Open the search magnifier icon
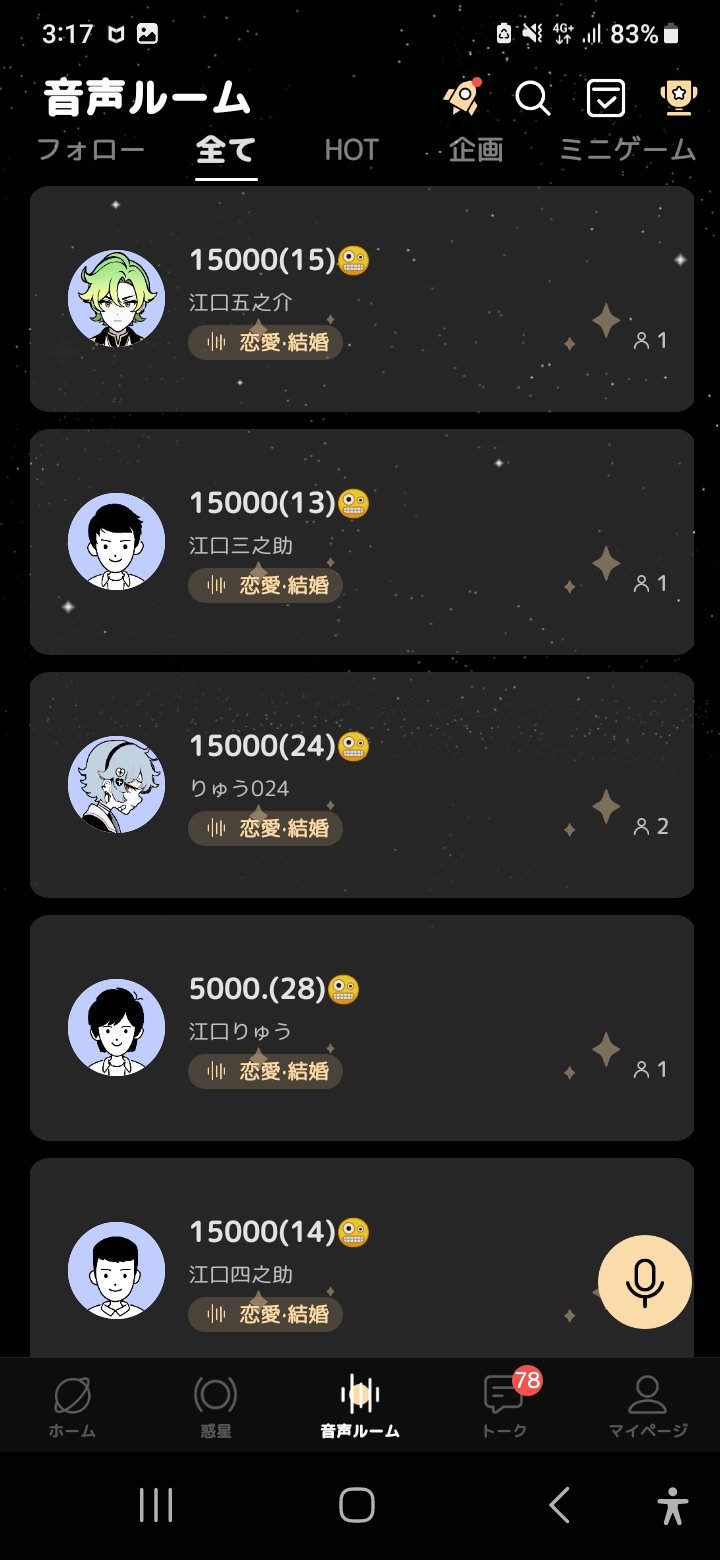This screenshot has width=720, height=1560. (x=533, y=98)
